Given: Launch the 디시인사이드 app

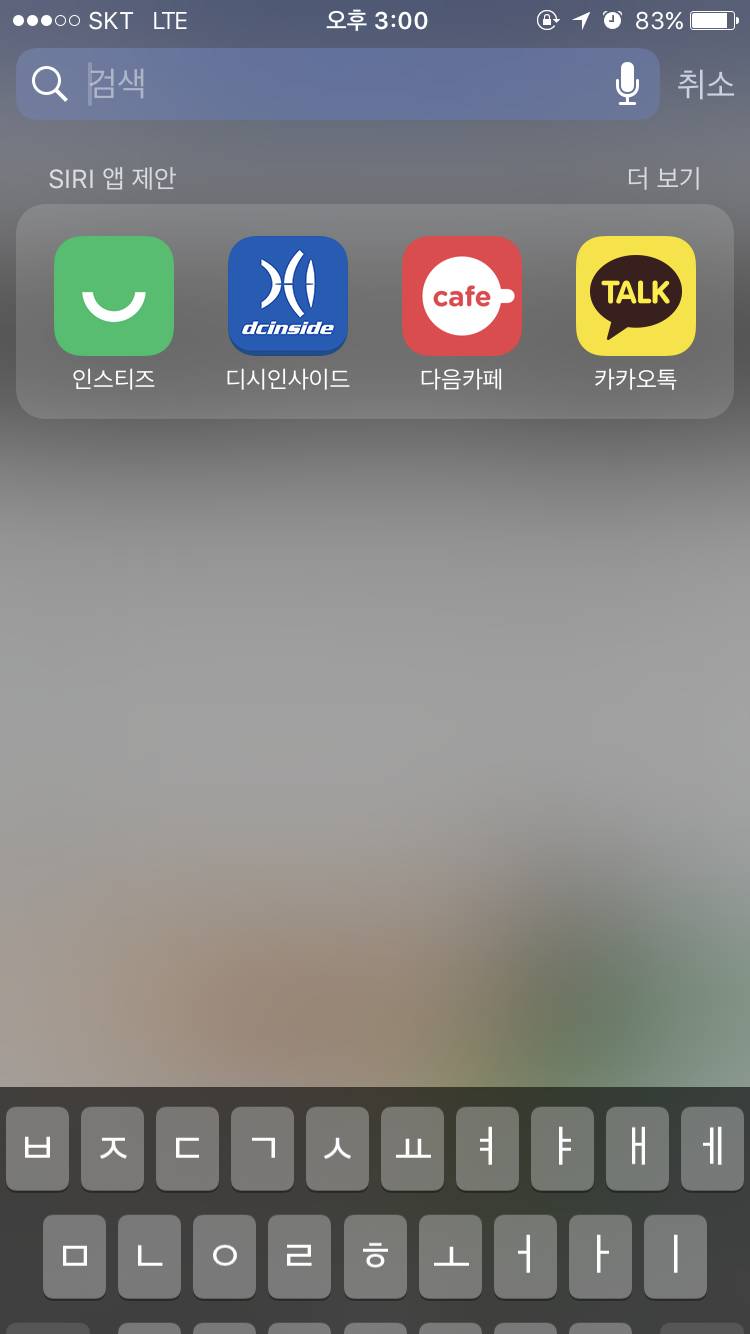Looking at the screenshot, I should click(x=288, y=296).
